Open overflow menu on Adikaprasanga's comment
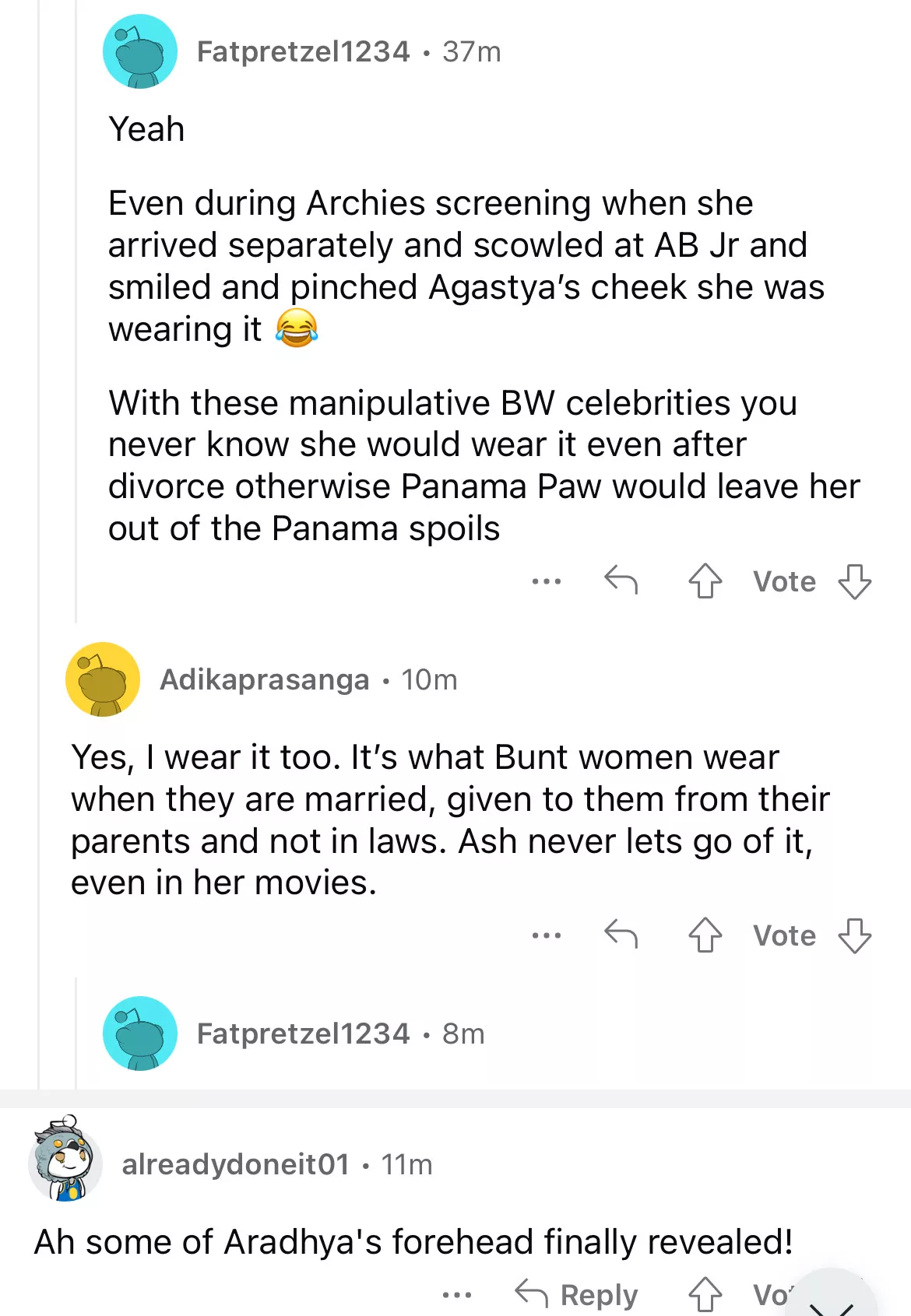Viewport: 911px width, 1316px height. 547,935
